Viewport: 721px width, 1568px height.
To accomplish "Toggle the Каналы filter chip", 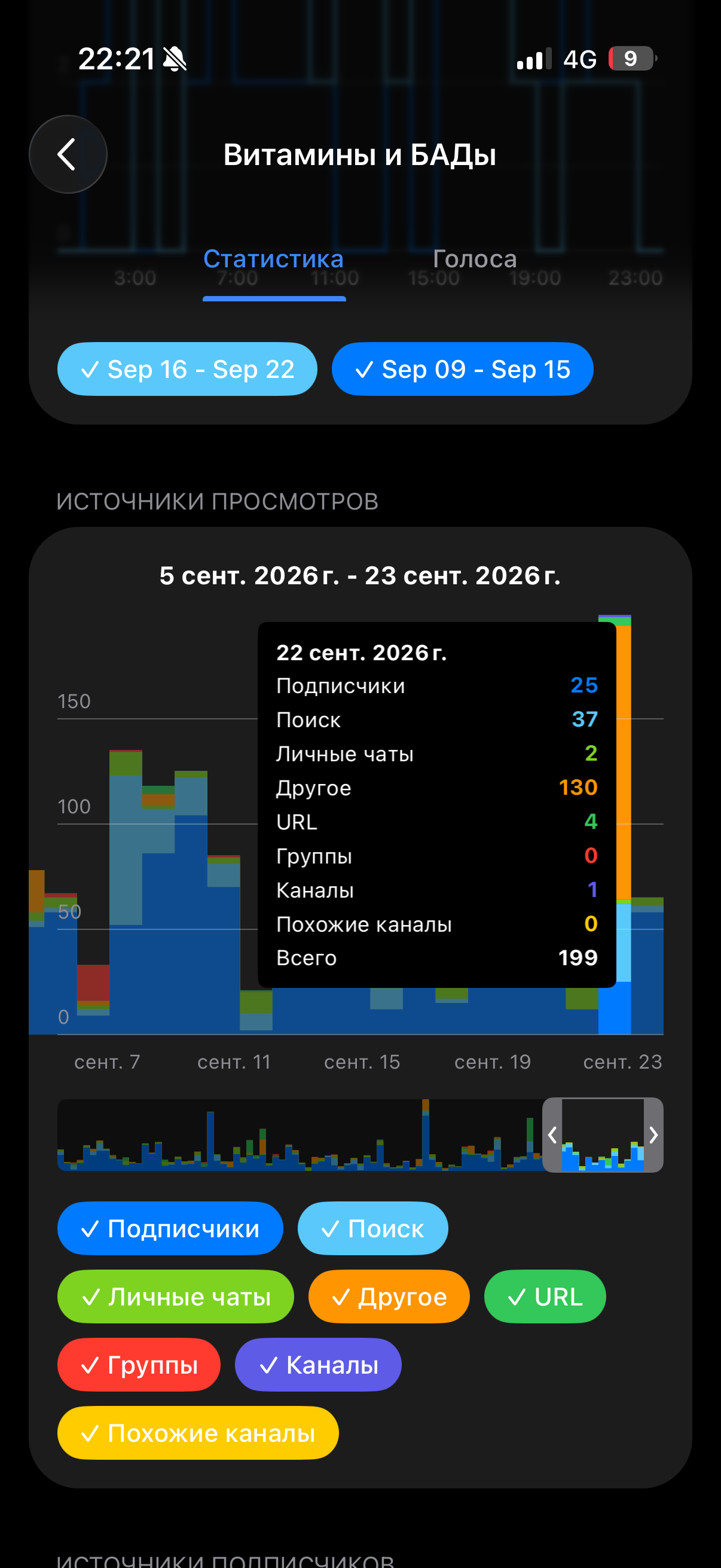I will click(x=318, y=1365).
